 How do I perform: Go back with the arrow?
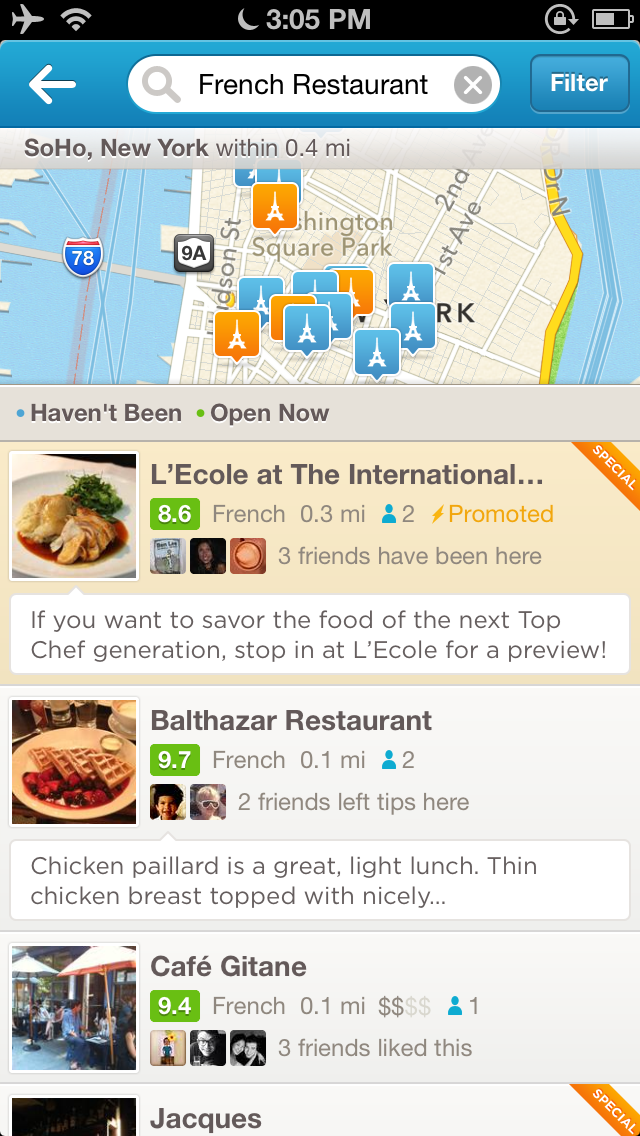click(53, 85)
